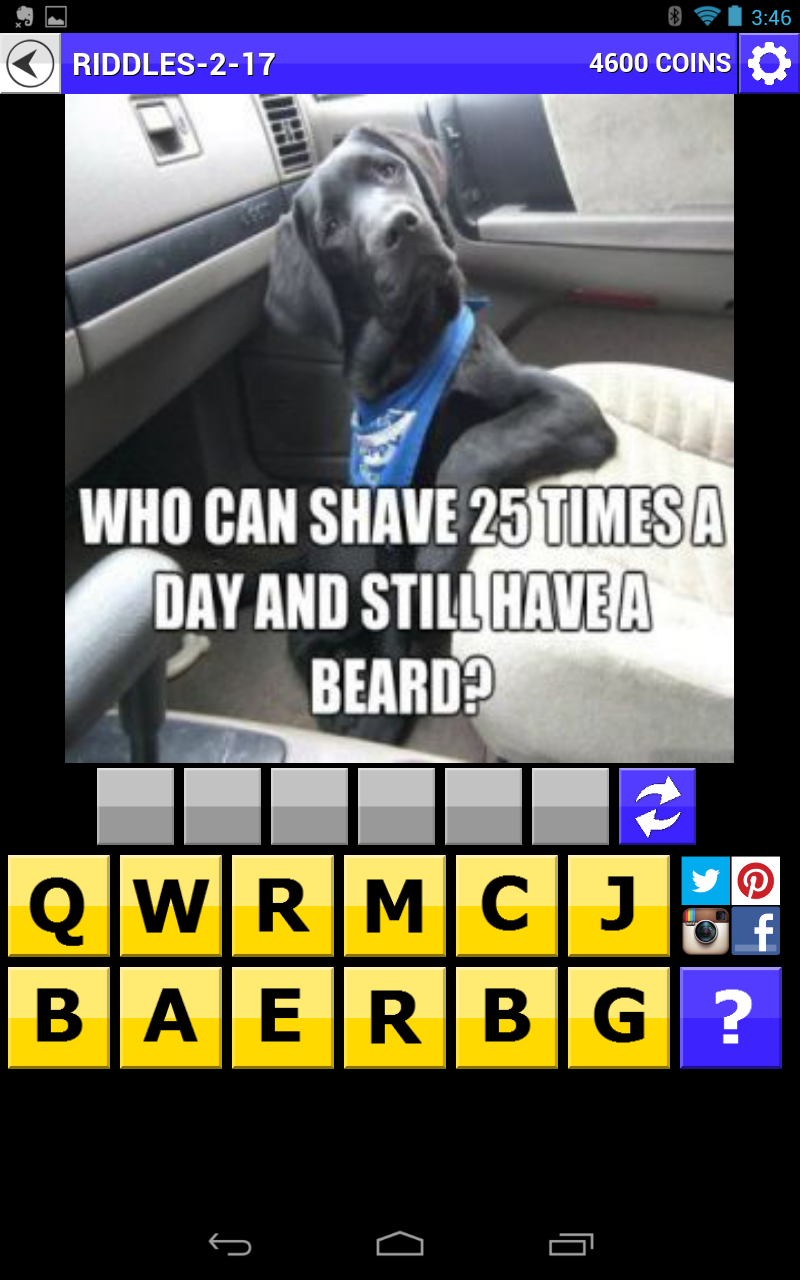Go to the Android home screen
800x1280 pixels.
(400, 1244)
